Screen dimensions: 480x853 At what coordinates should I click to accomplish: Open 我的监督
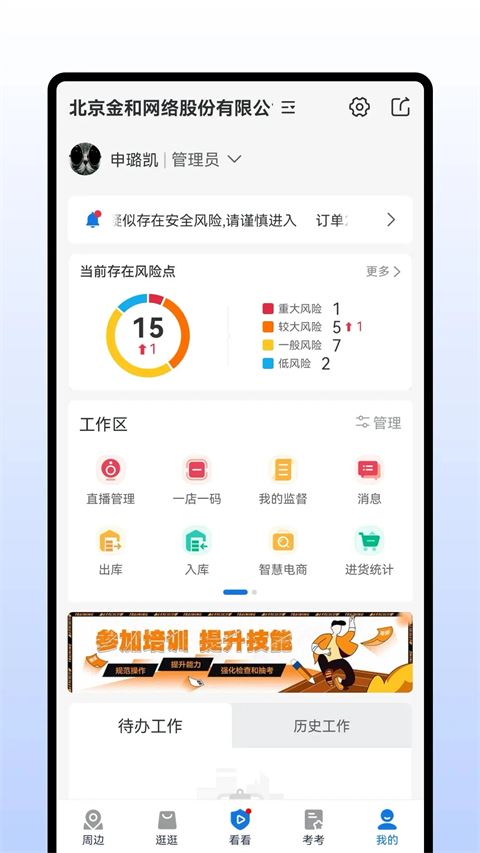[x=283, y=480]
